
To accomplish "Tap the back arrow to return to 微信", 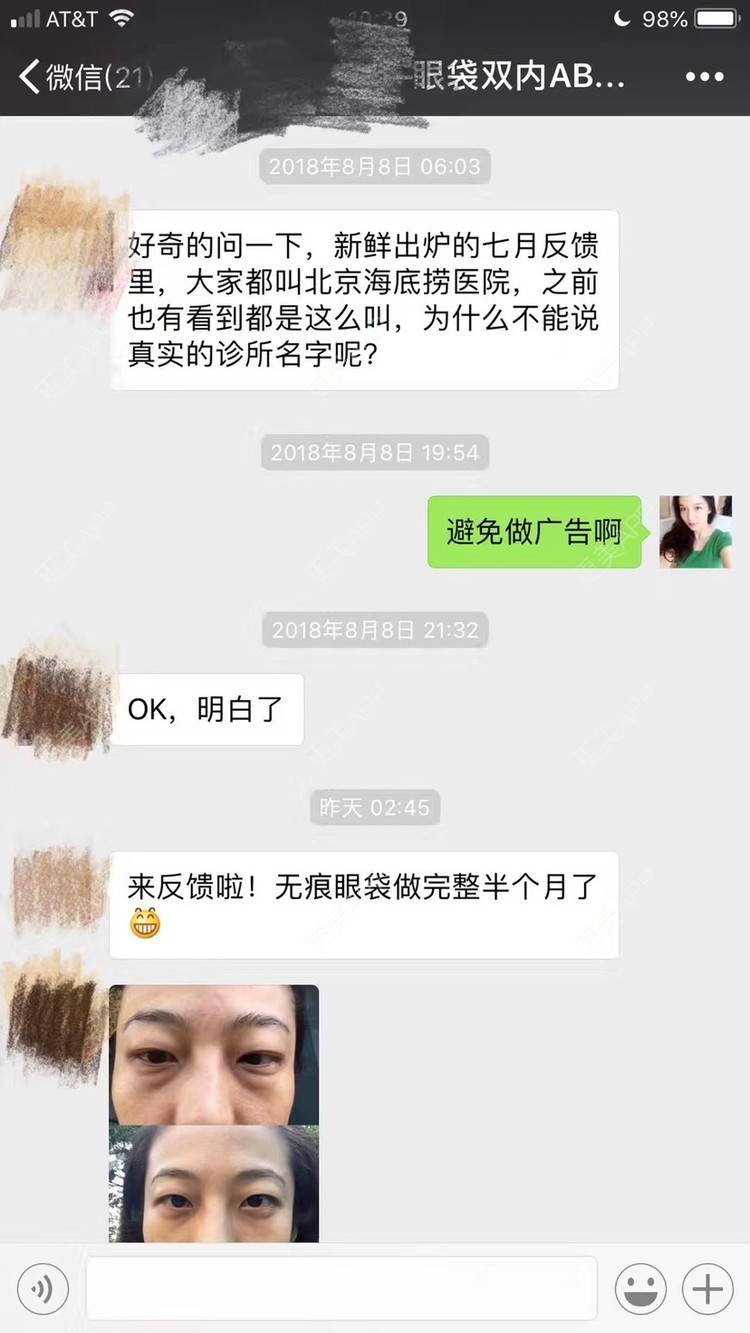I will [28, 76].
